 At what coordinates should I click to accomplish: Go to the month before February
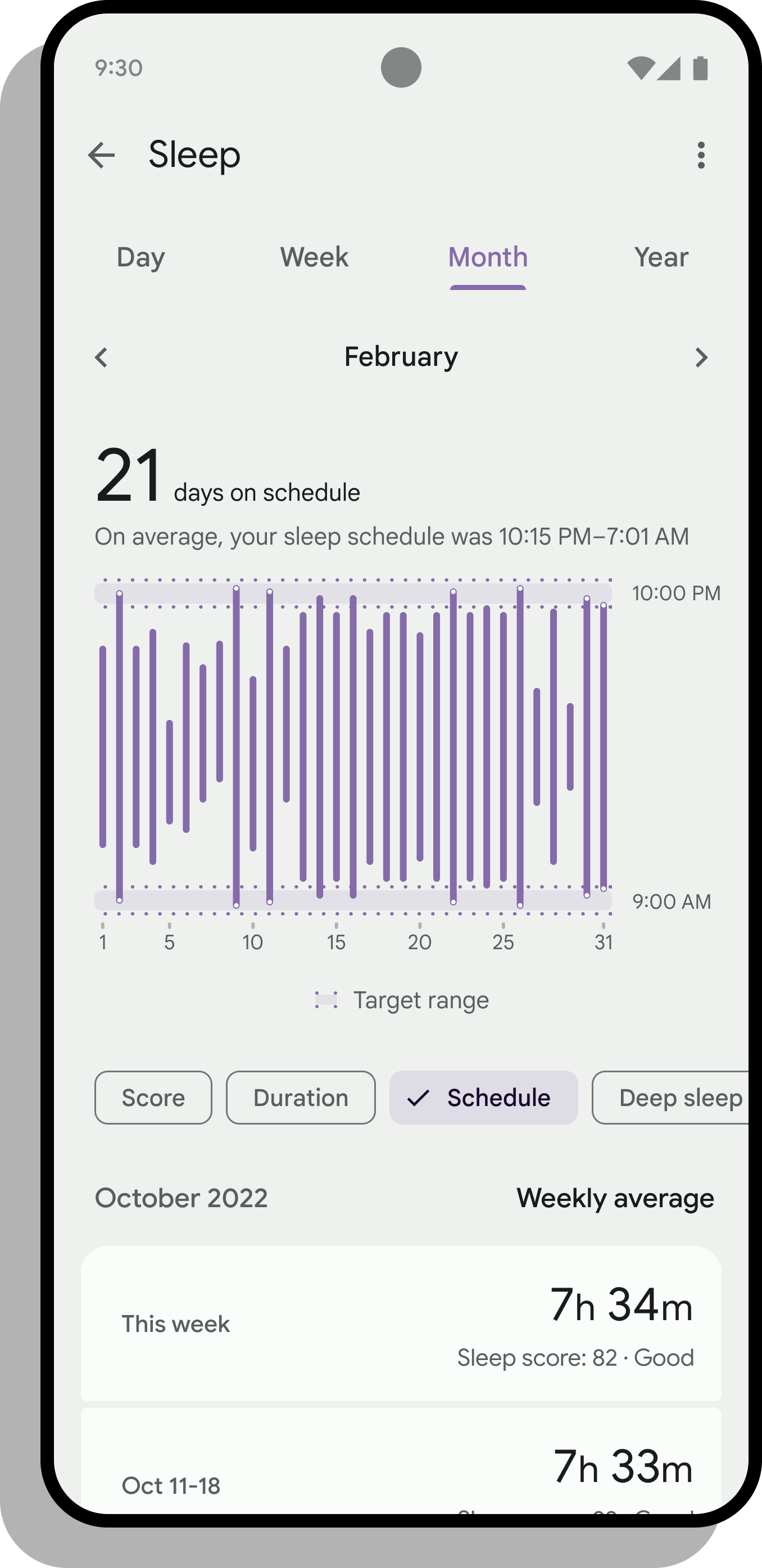pos(101,357)
